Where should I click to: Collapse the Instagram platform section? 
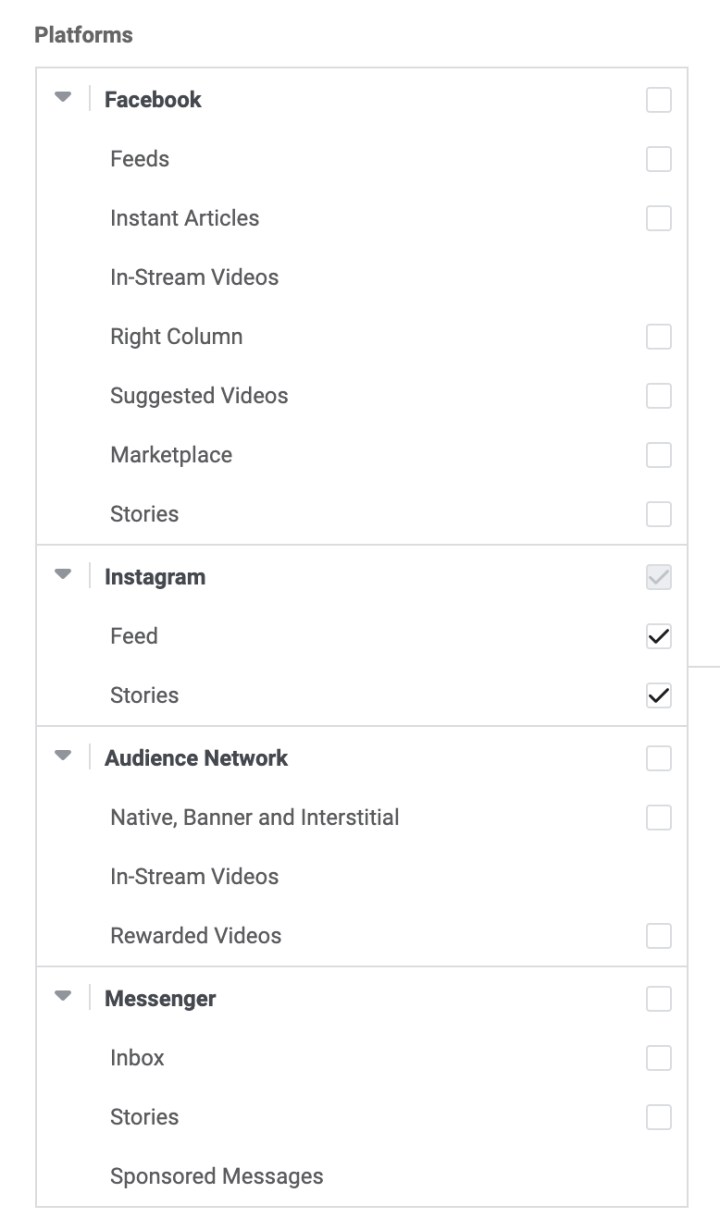(63, 576)
